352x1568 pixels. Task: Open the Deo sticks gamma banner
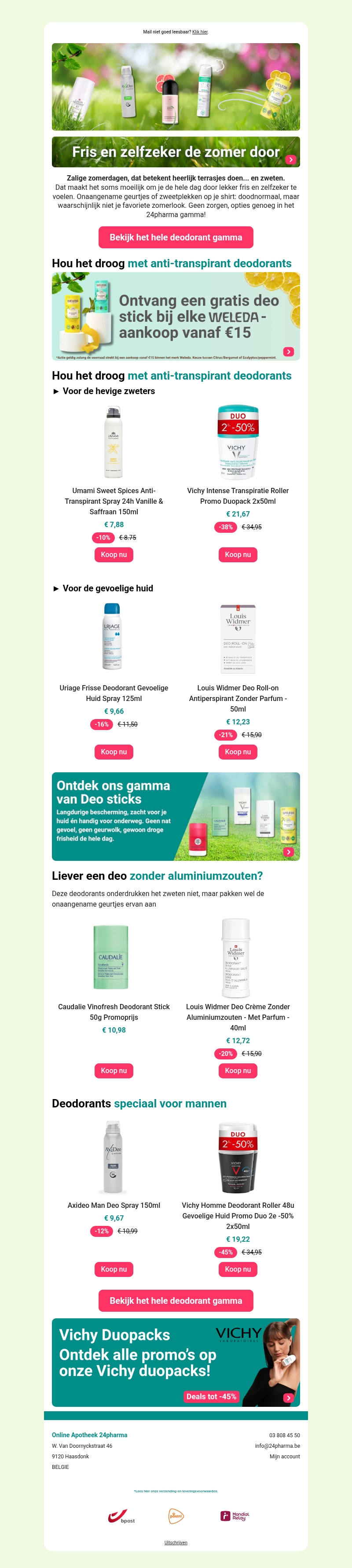click(x=176, y=816)
